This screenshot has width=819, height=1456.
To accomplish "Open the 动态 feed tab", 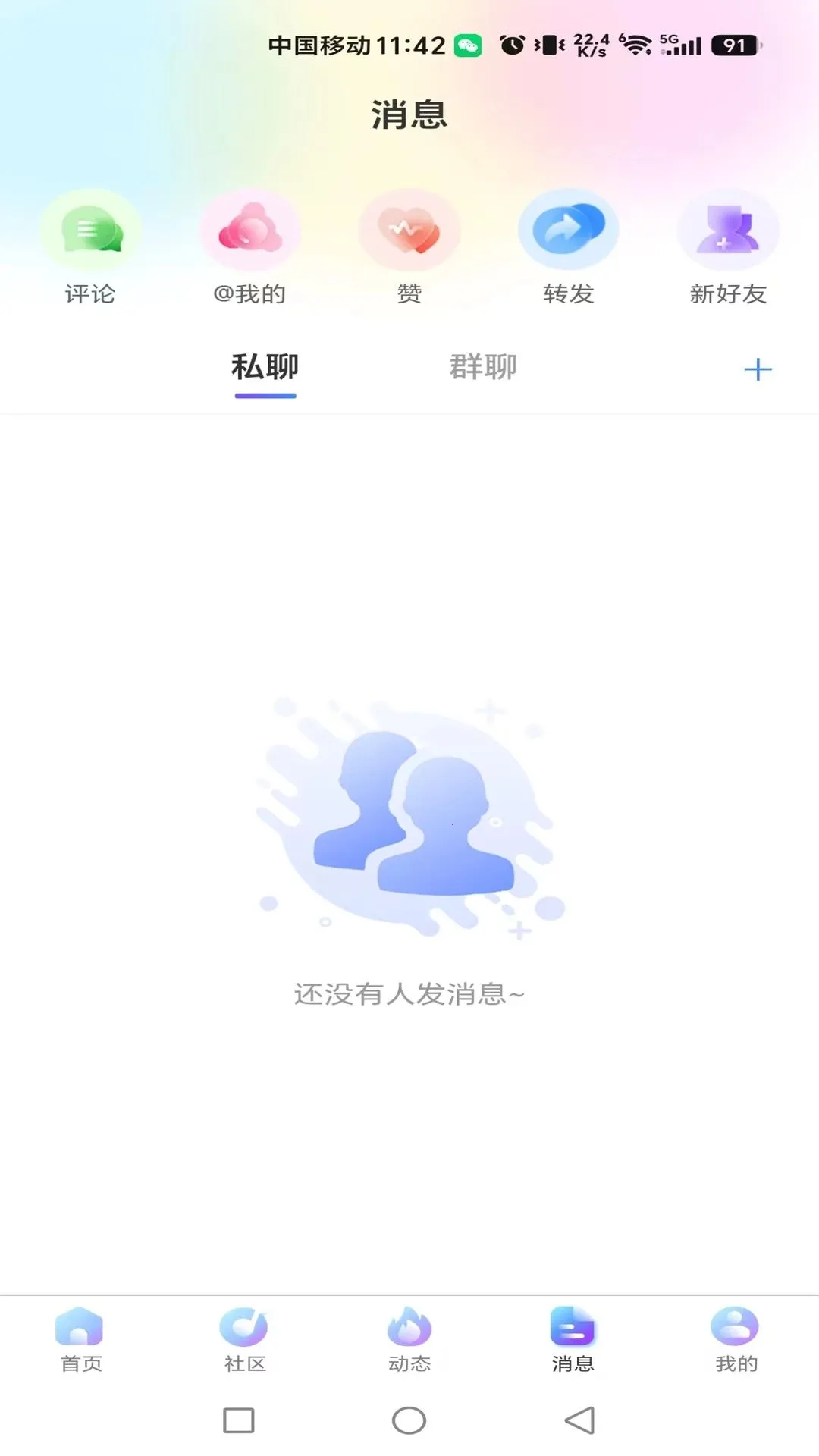I will click(x=409, y=1340).
